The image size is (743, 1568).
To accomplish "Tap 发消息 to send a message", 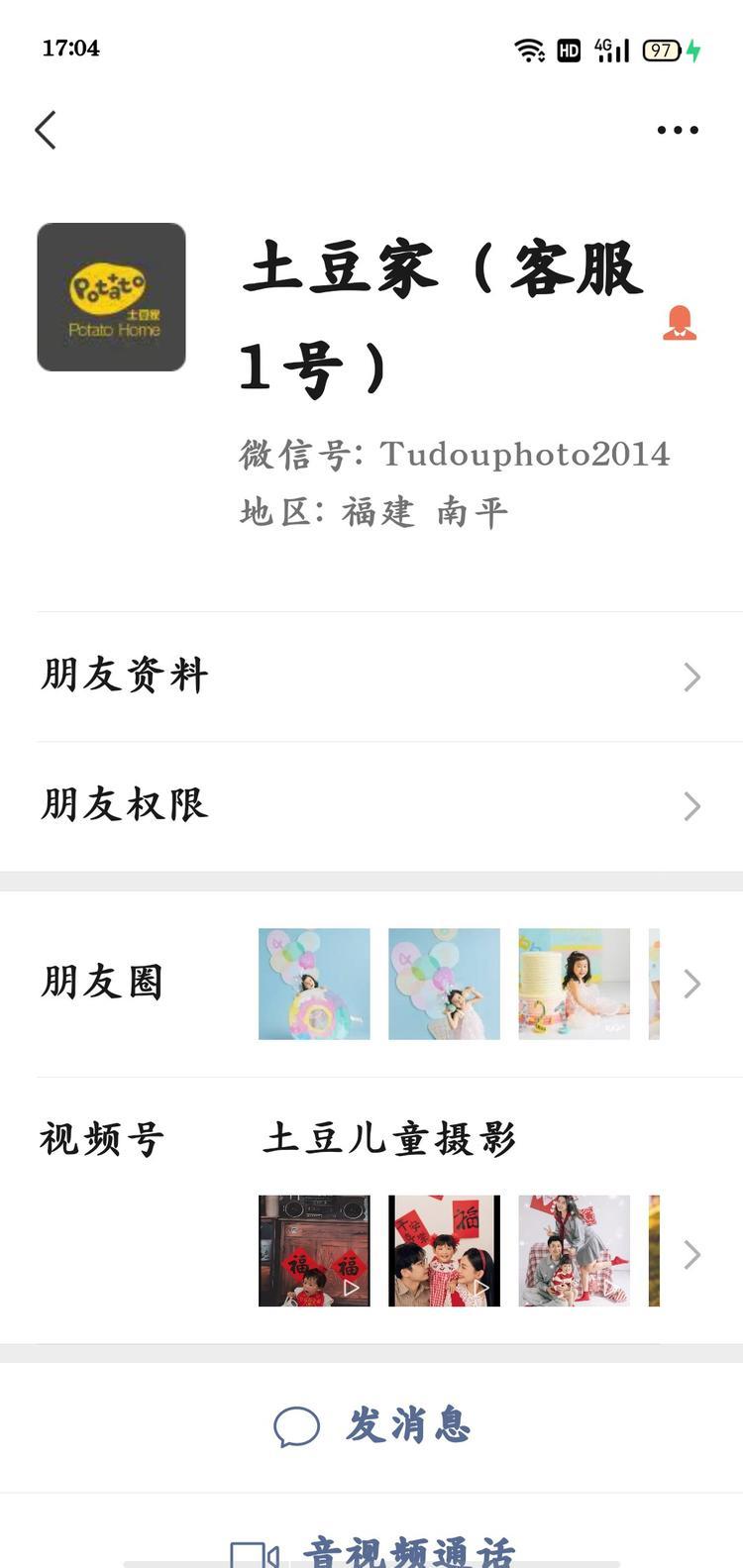I will 371,1426.
